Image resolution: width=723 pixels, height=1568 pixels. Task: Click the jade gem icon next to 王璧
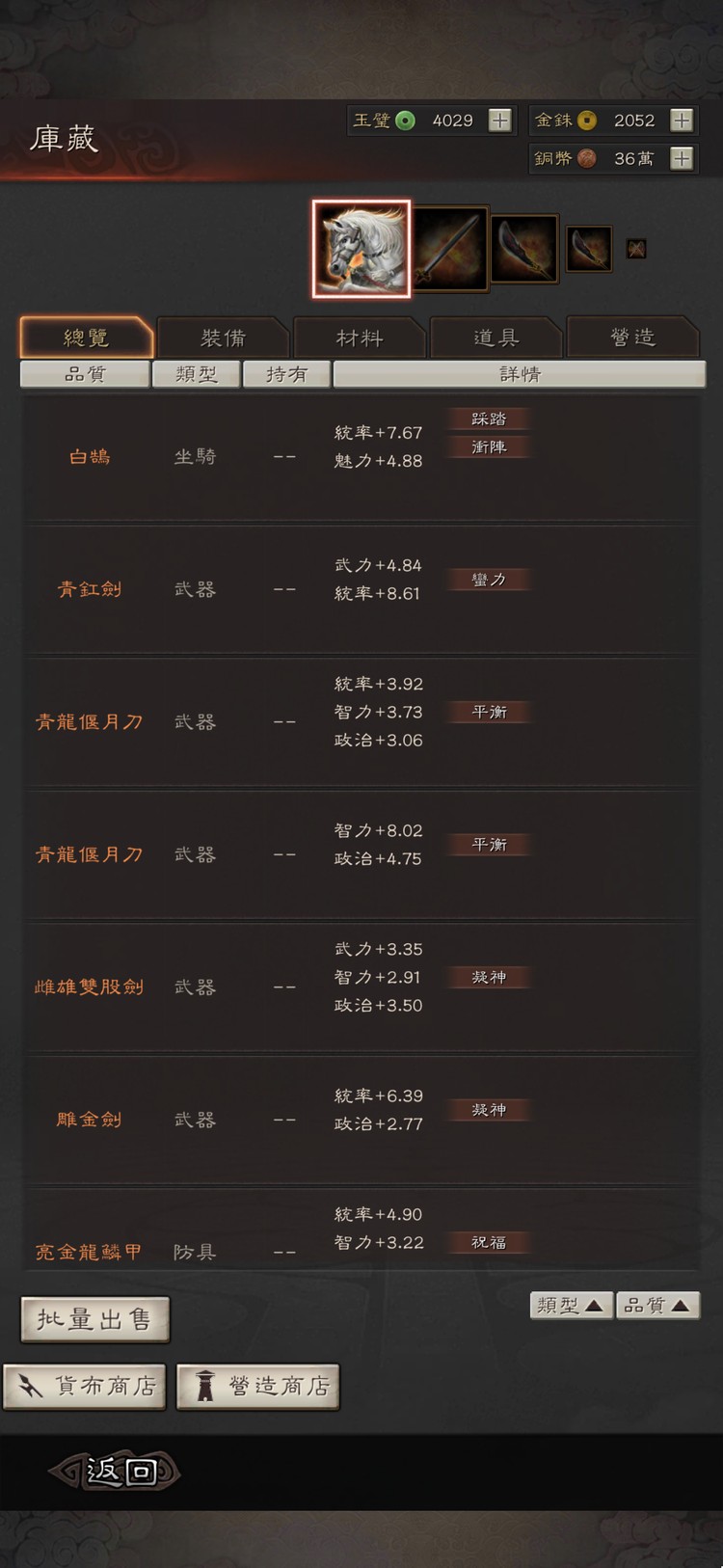coord(406,121)
